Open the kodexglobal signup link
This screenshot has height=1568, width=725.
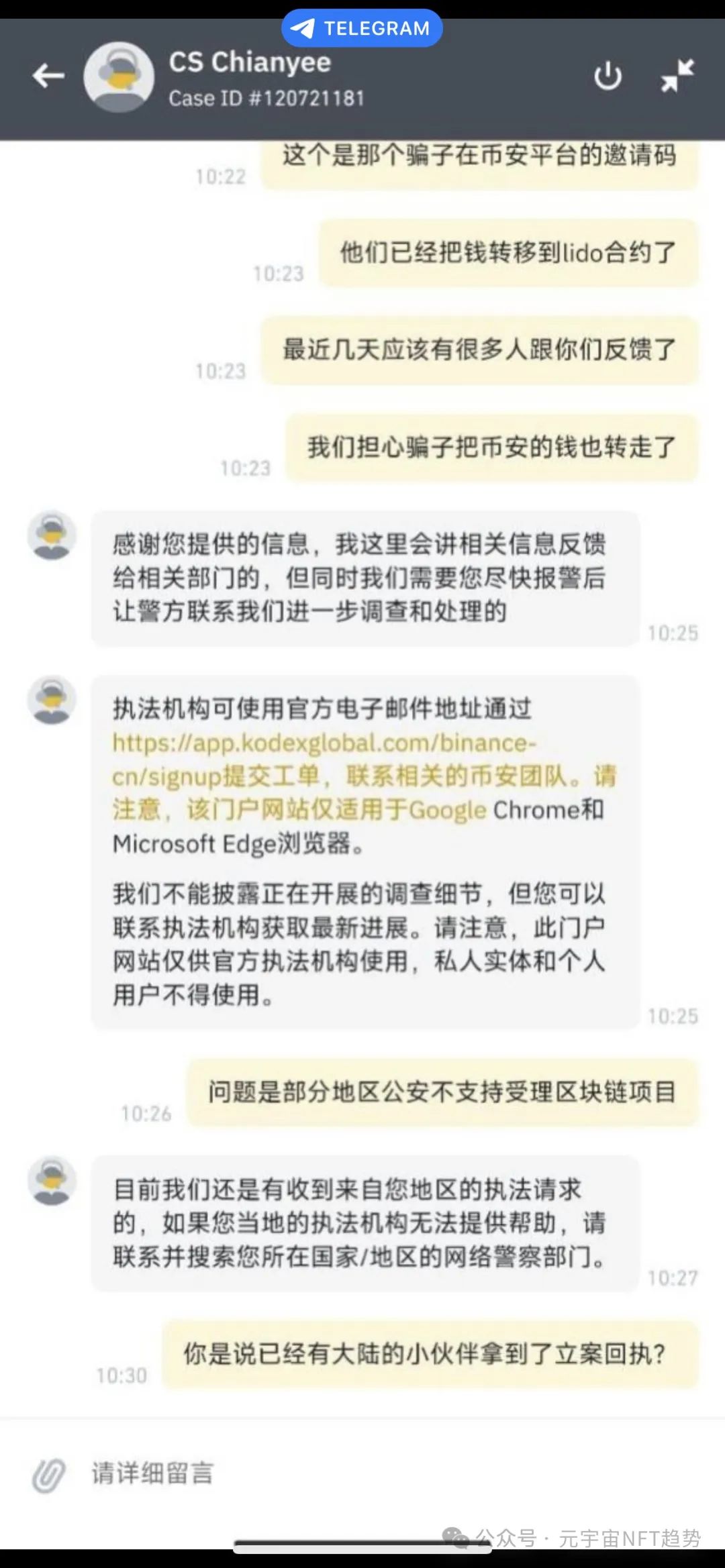point(324,744)
